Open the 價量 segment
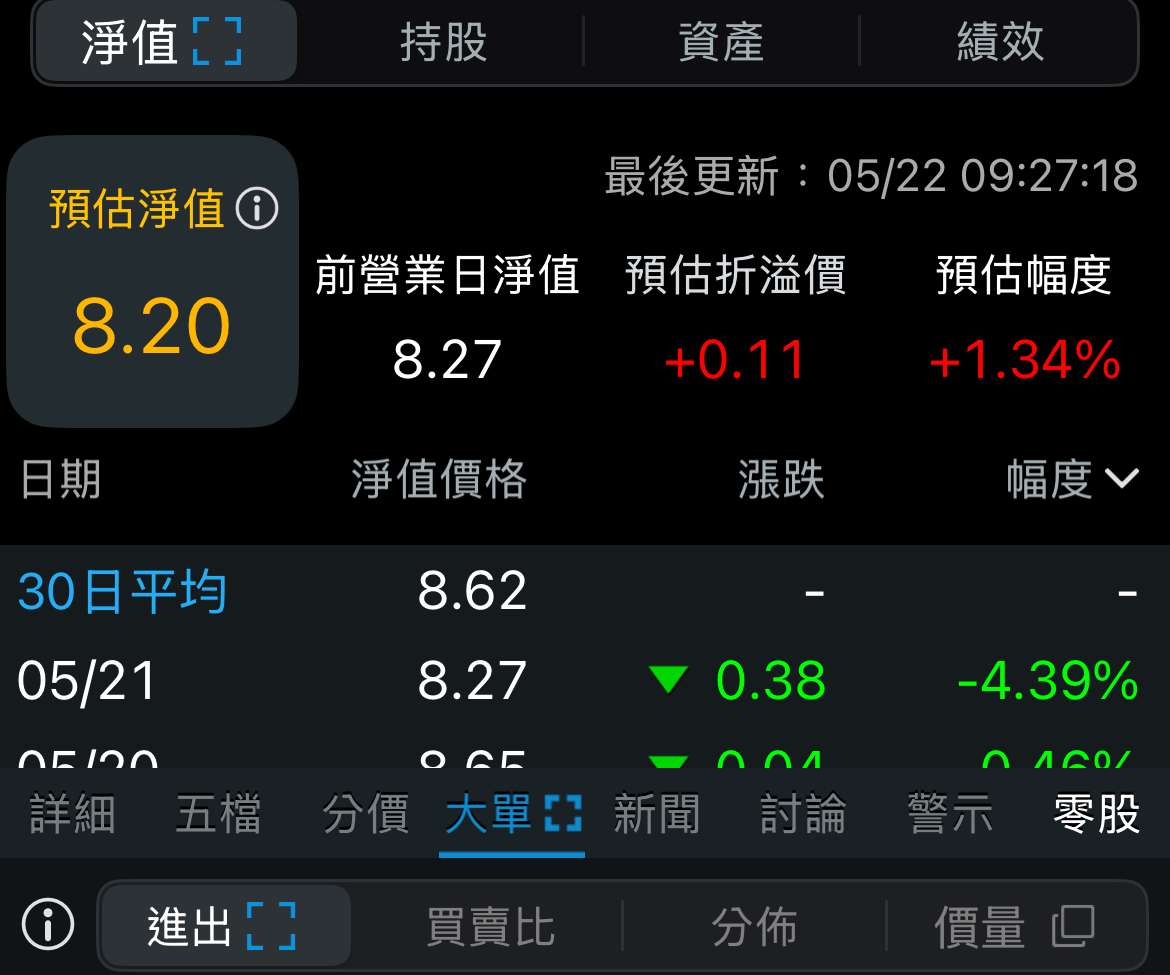 [1016, 927]
